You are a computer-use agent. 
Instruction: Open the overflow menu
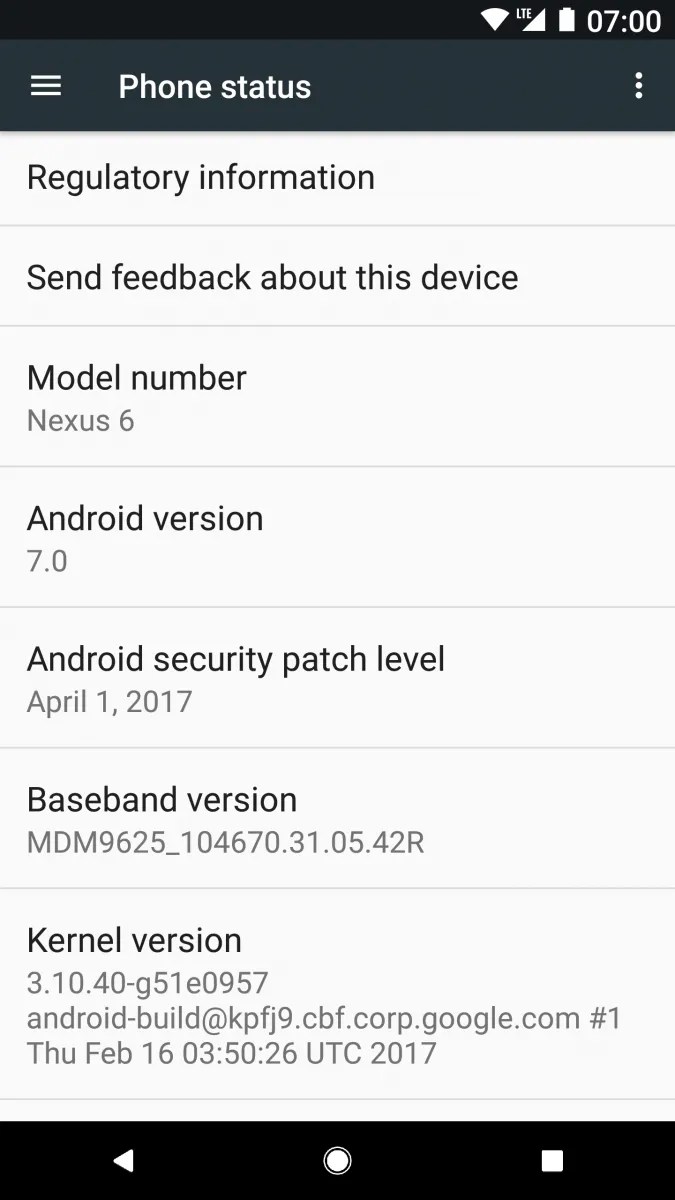(639, 86)
